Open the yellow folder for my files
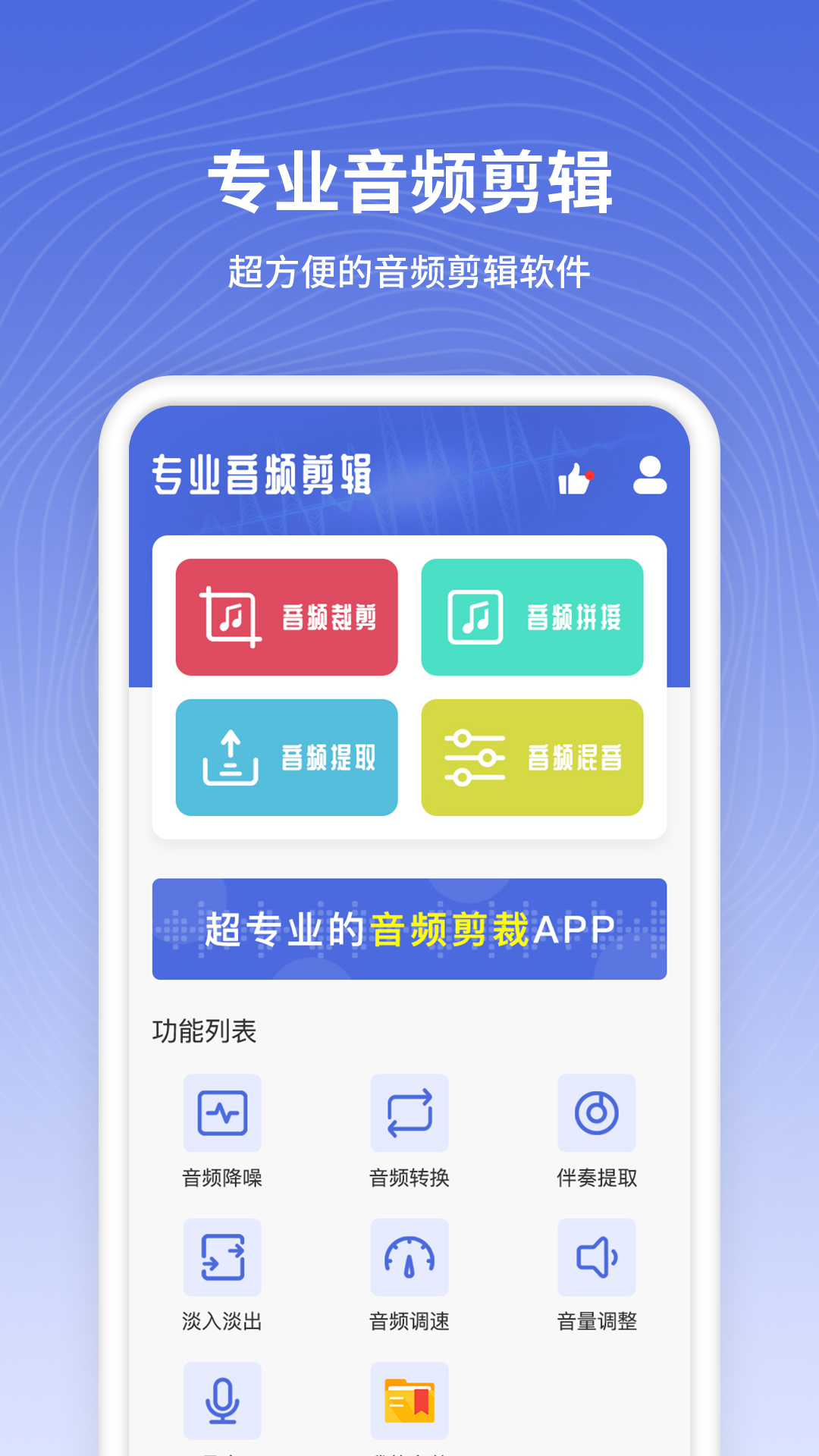 tap(409, 1399)
